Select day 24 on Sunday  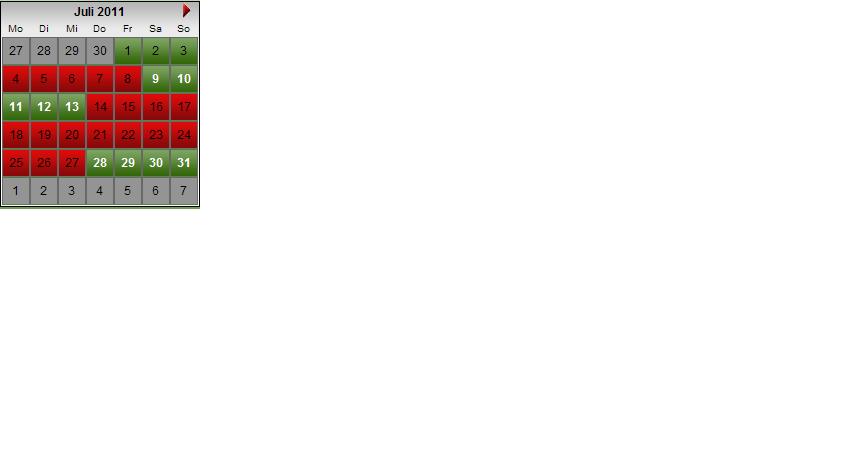[x=183, y=134]
